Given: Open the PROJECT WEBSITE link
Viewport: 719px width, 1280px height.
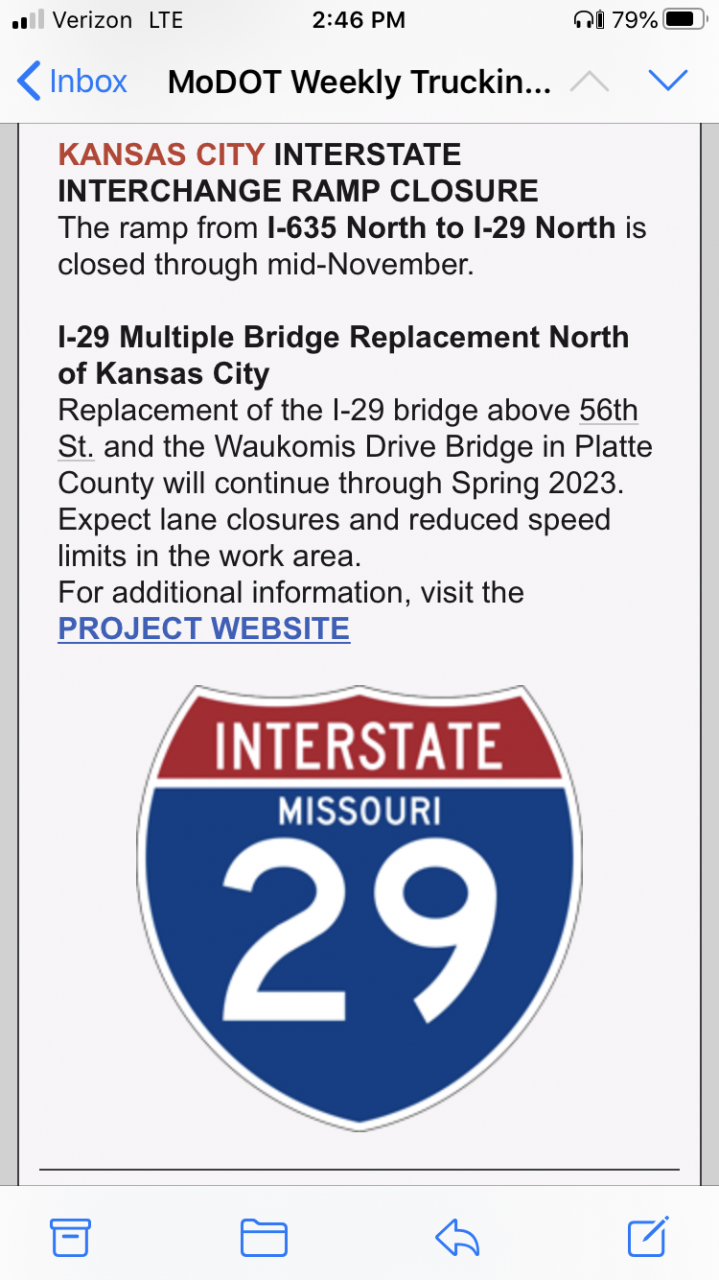Looking at the screenshot, I should (x=204, y=629).
